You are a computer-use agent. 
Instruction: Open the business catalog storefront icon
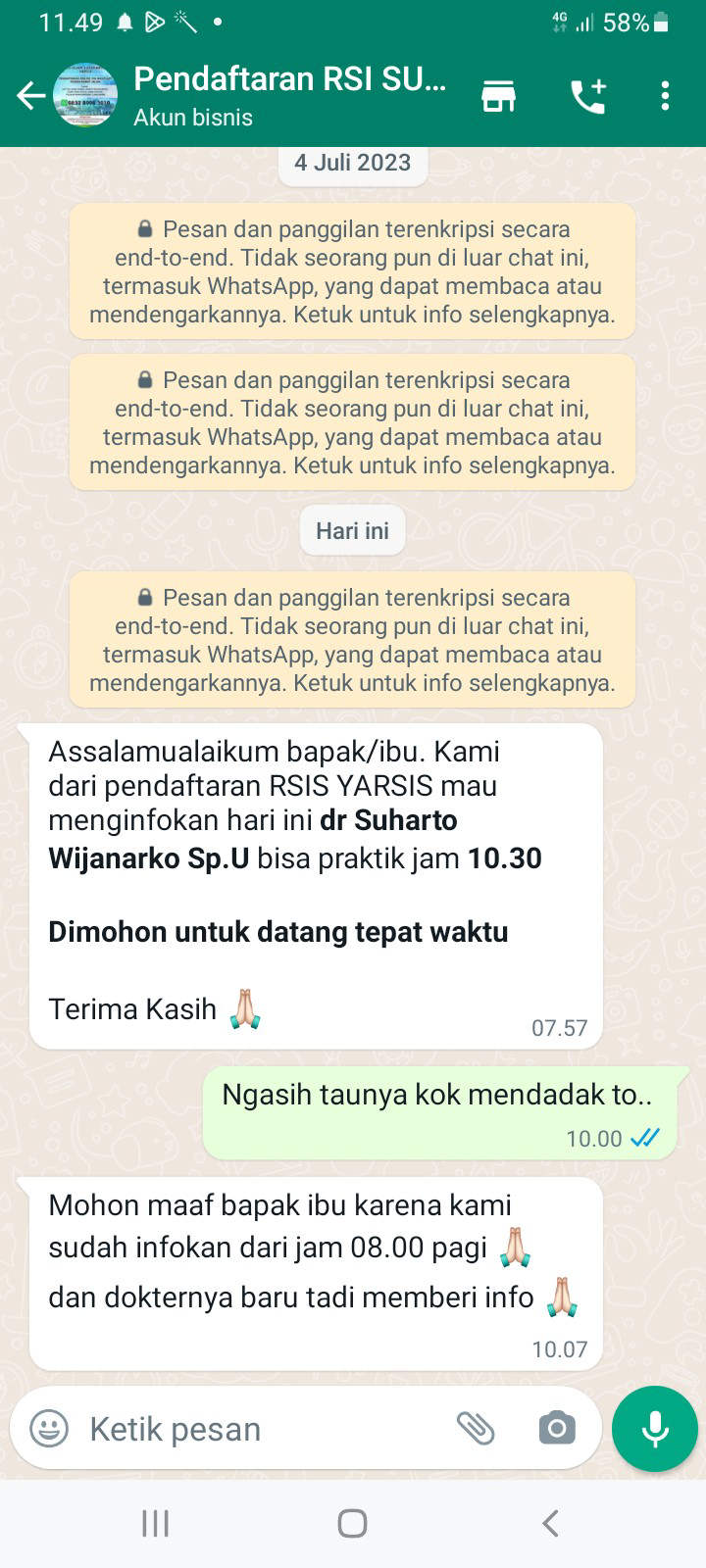(x=498, y=96)
